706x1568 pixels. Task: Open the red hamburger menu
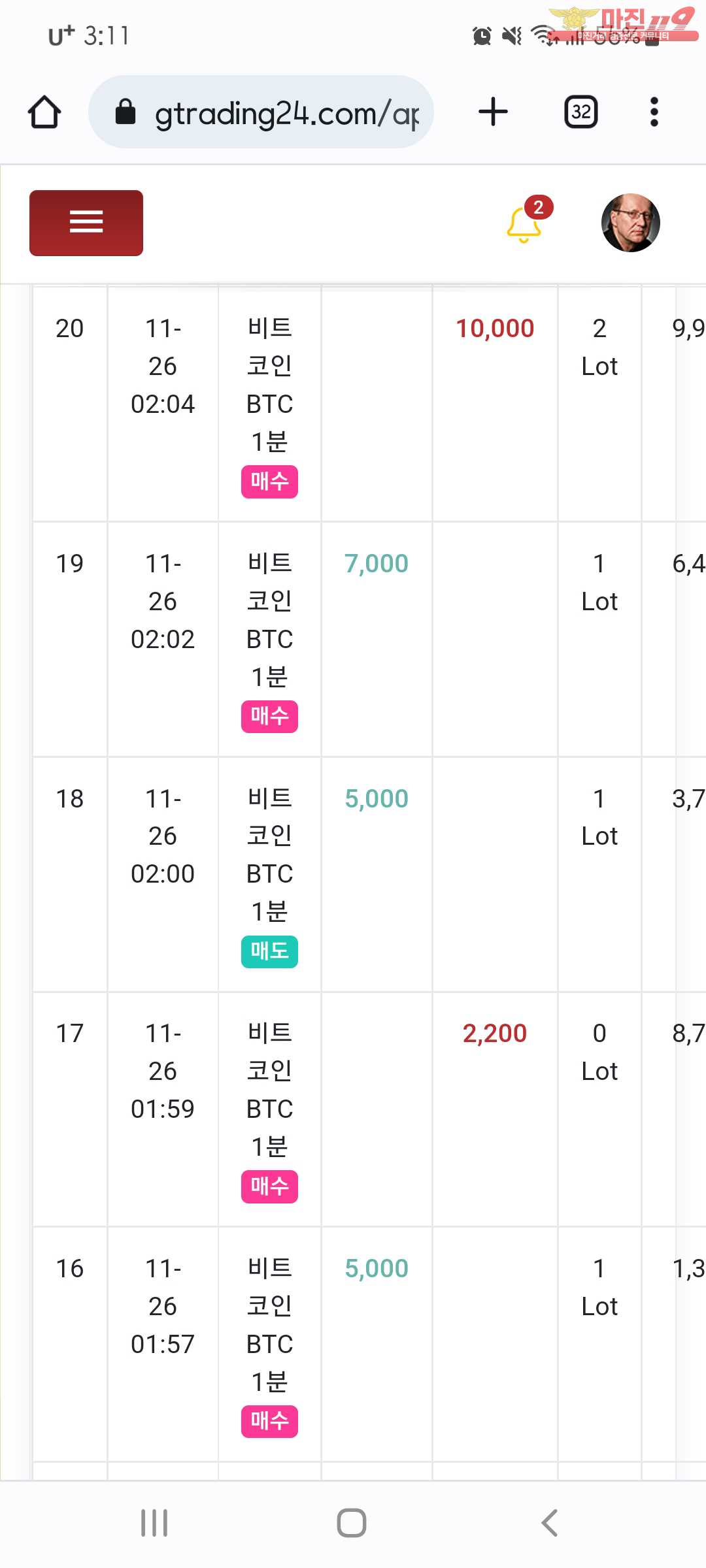(x=86, y=223)
